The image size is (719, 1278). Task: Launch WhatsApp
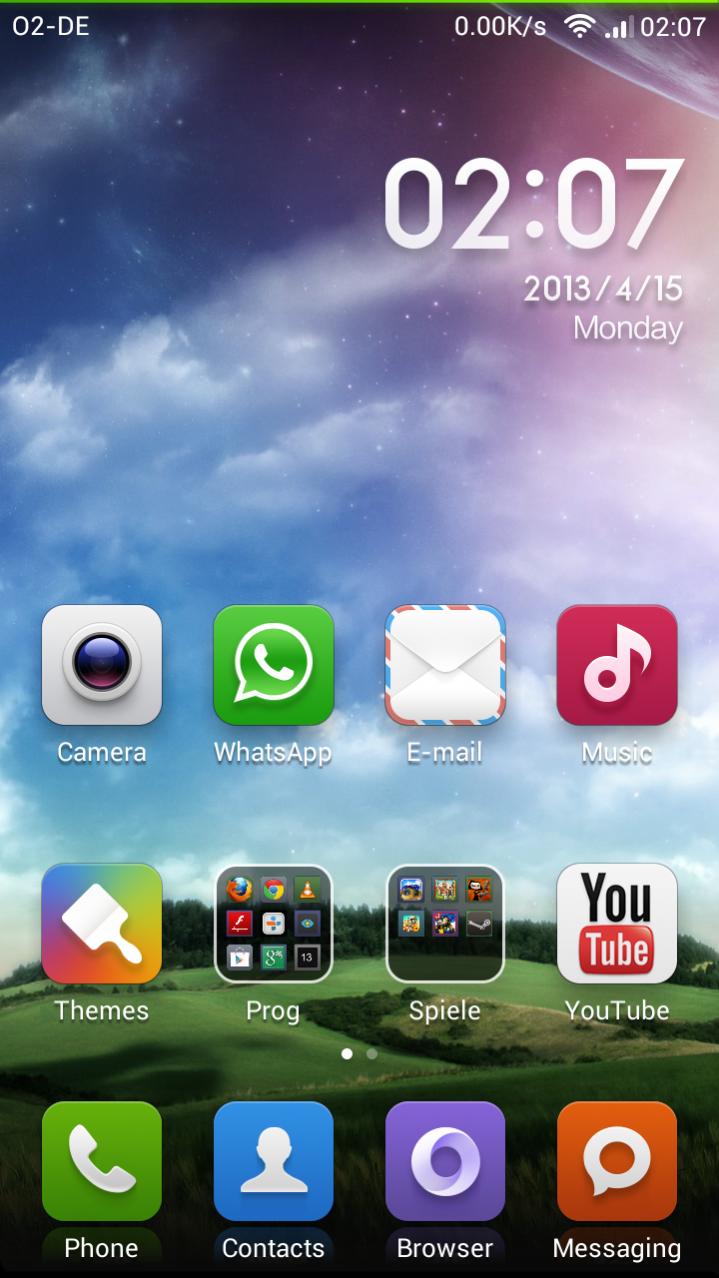[273, 665]
